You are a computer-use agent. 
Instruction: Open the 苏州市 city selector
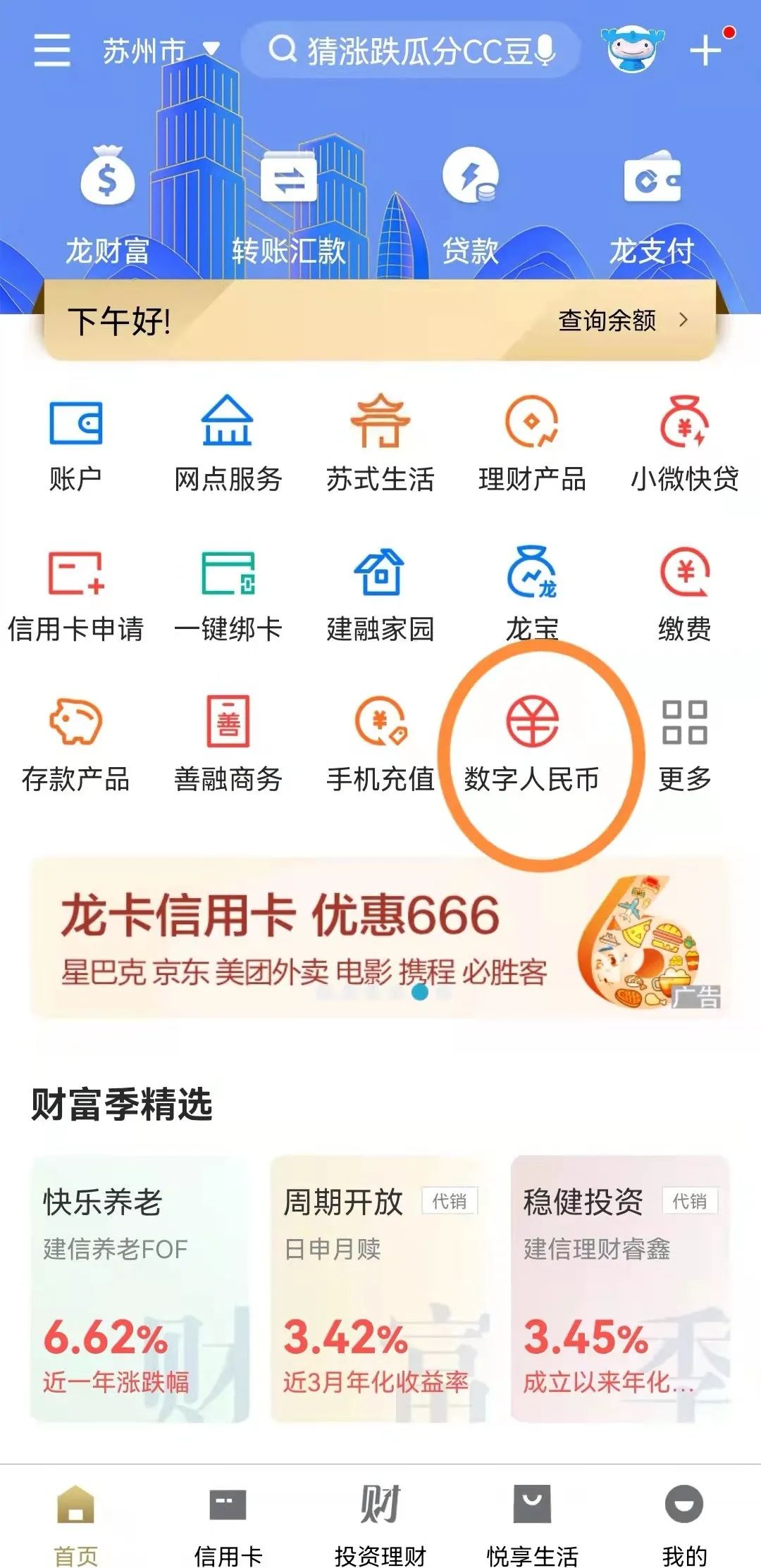pyautogui.click(x=159, y=51)
